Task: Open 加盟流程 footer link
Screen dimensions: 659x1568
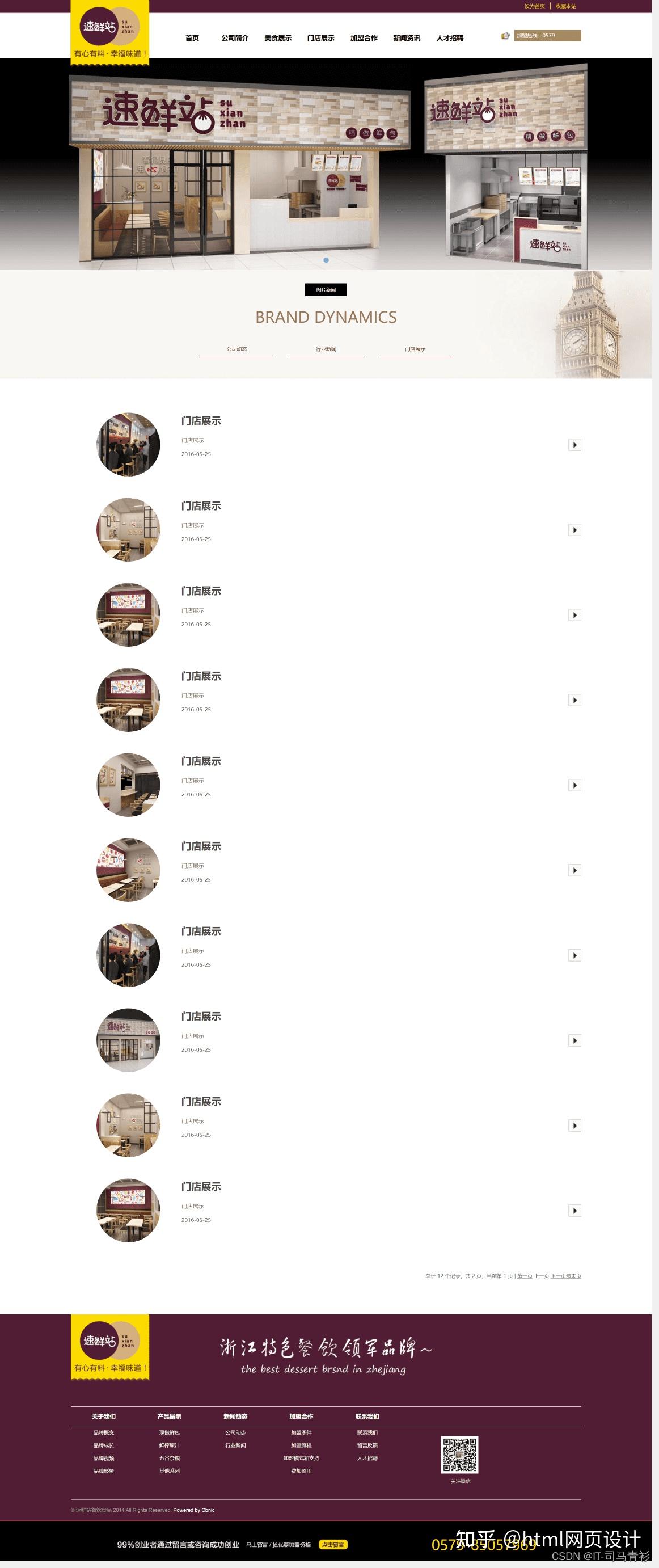Action: coord(301,1445)
